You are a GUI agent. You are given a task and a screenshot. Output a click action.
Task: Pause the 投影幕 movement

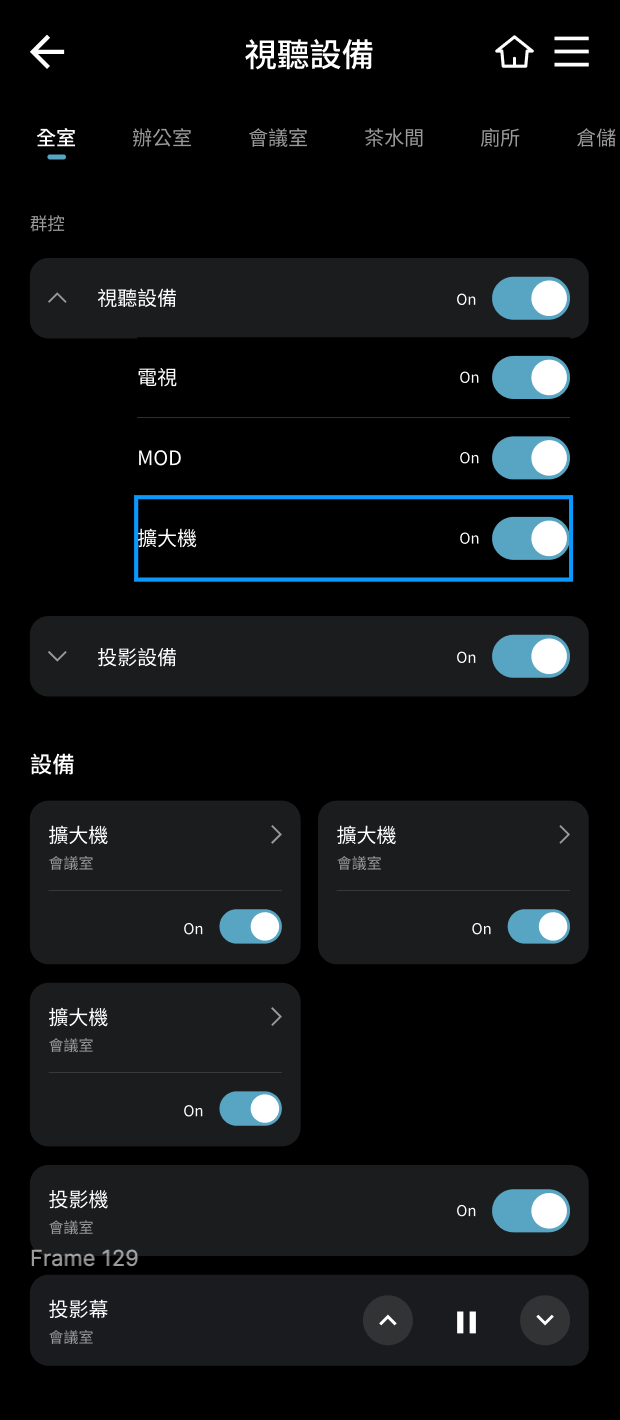click(x=466, y=1322)
